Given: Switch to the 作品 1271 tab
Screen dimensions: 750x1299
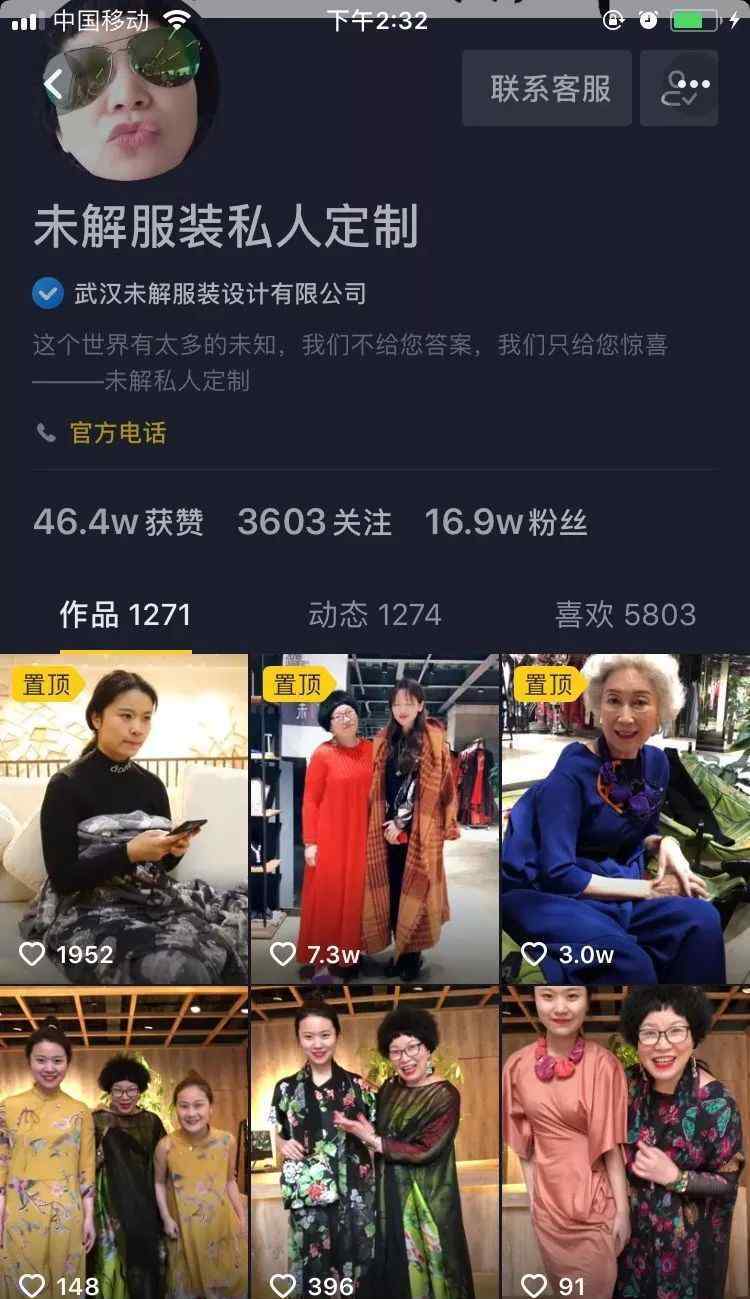Looking at the screenshot, I should [125, 614].
